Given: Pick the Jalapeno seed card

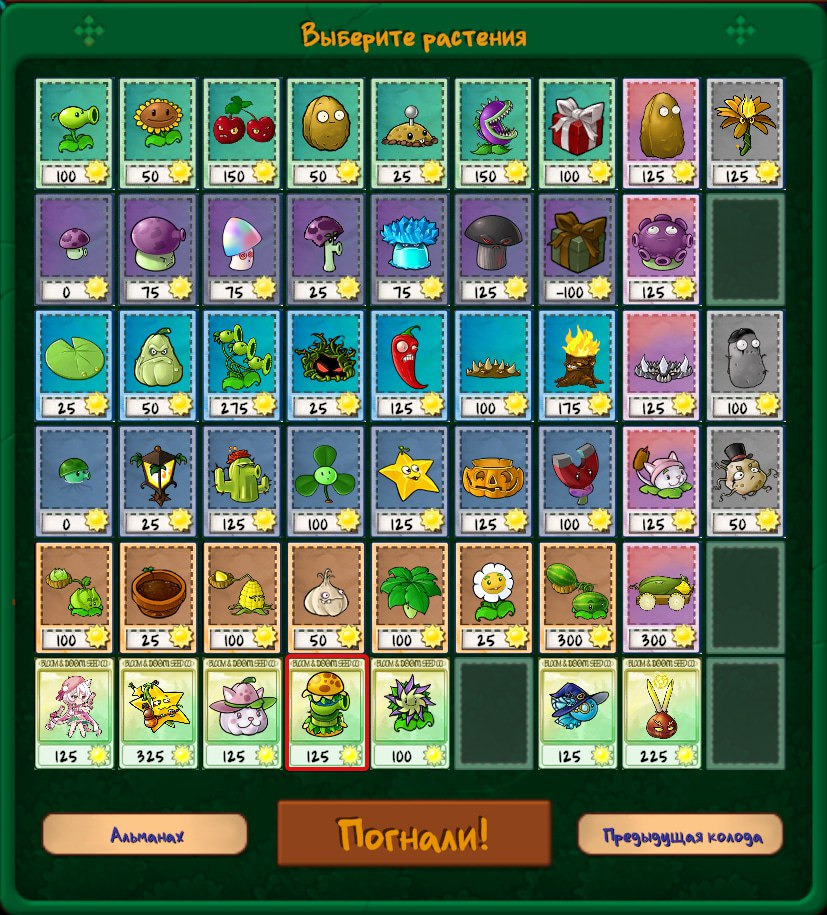Looking at the screenshot, I should coord(410,364).
